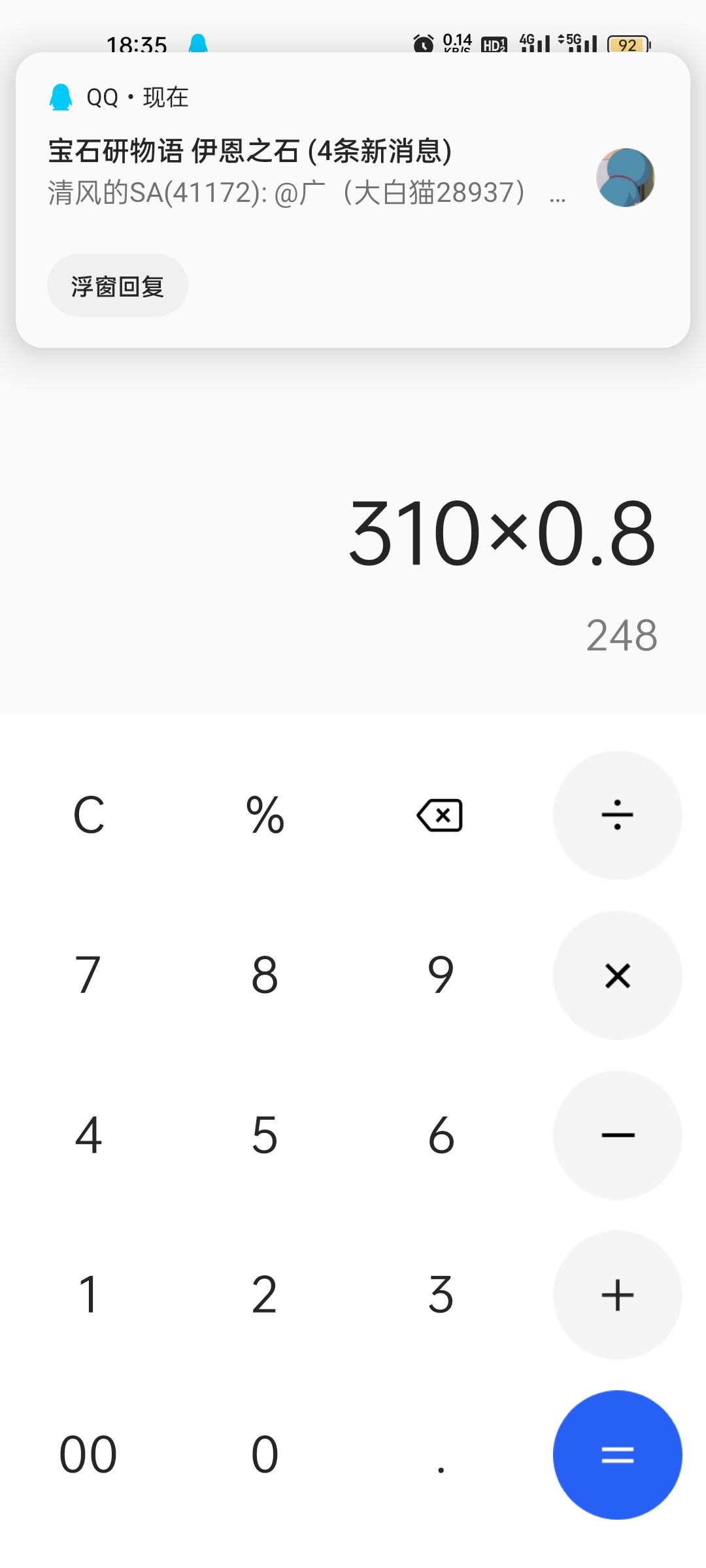Click the QQ penguin notification icon
The height and width of the screenshot is (1568, 706).
click(x=60, y=97)
